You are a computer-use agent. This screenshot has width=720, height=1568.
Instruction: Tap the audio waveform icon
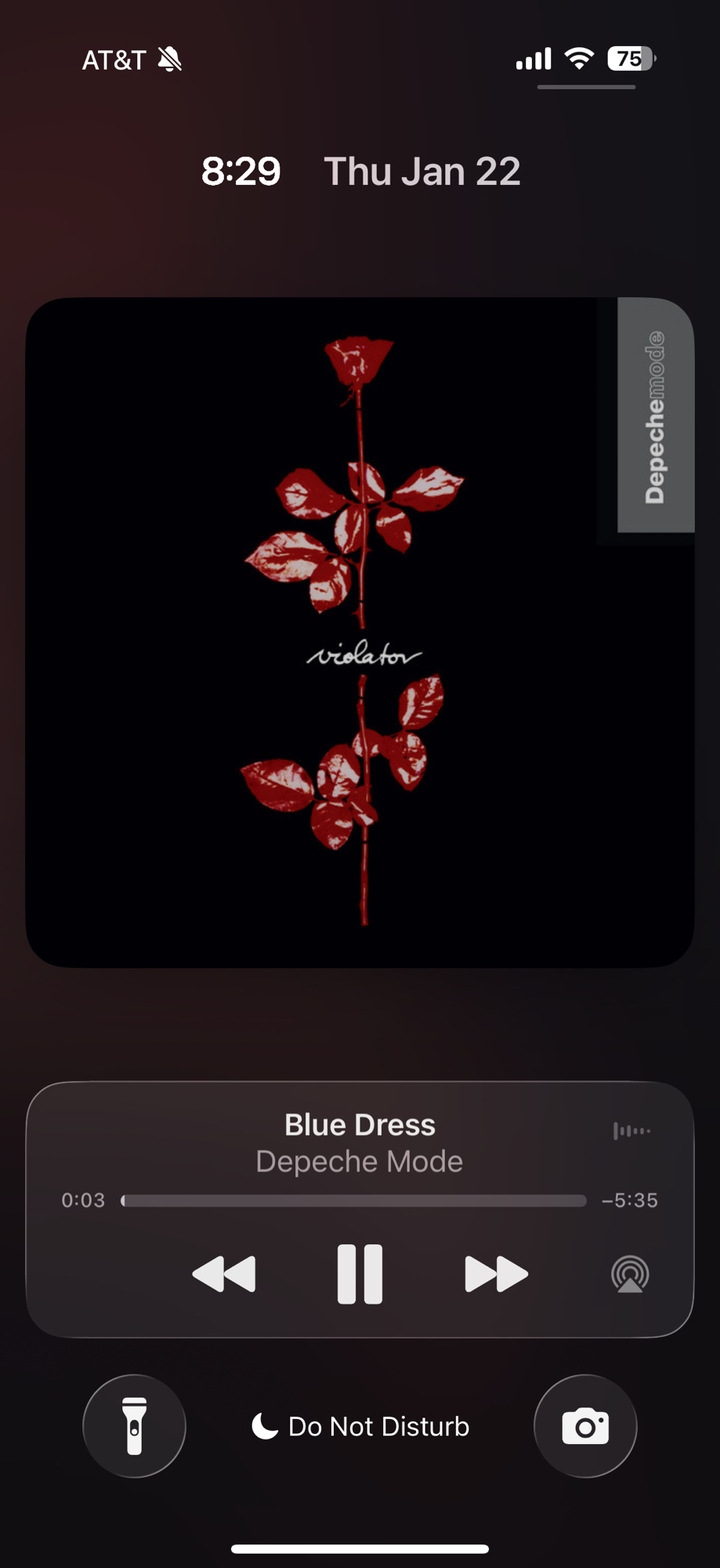[631, 1131]
